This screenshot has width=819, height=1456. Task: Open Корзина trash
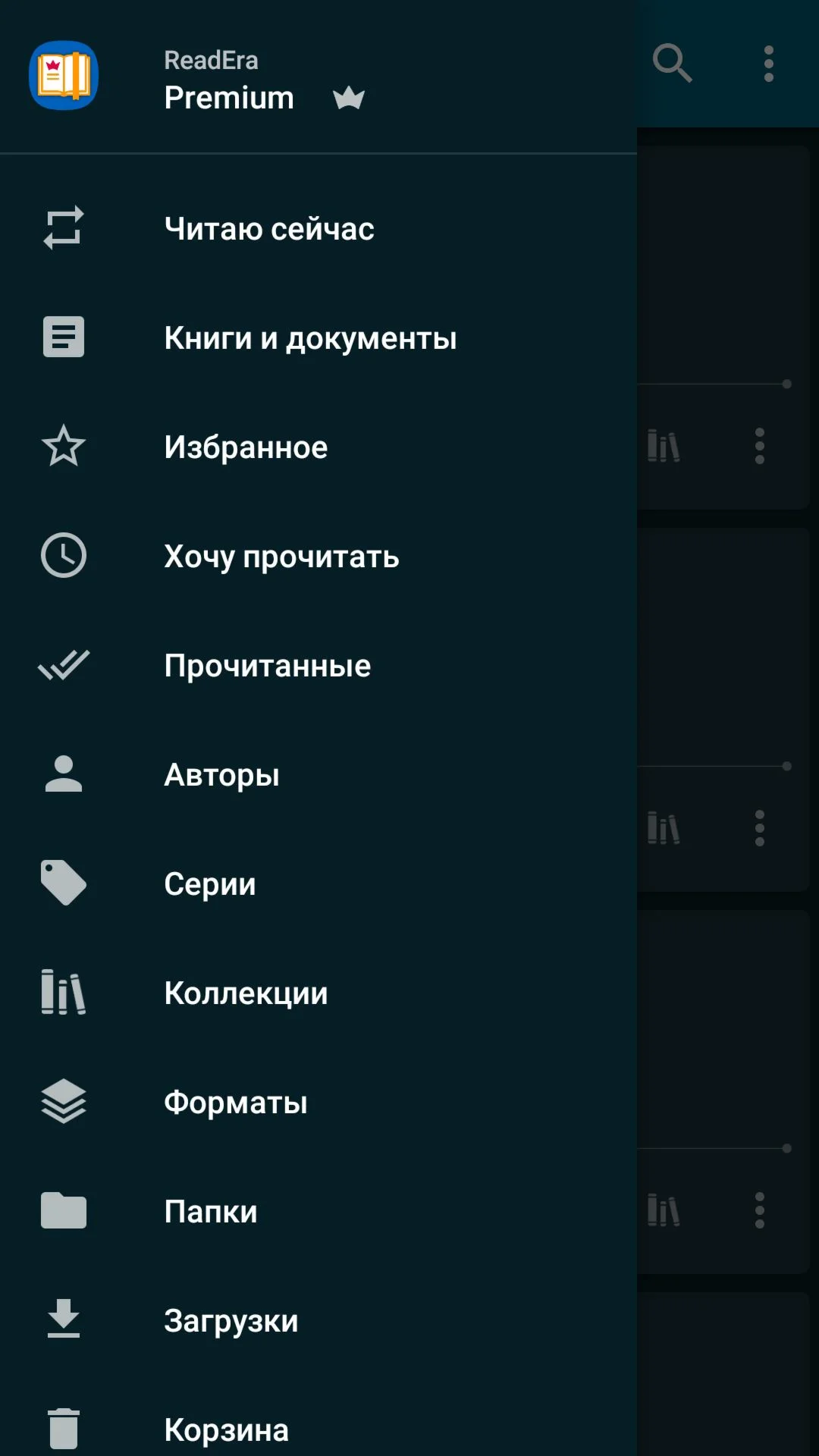(x=226, y=1429)
